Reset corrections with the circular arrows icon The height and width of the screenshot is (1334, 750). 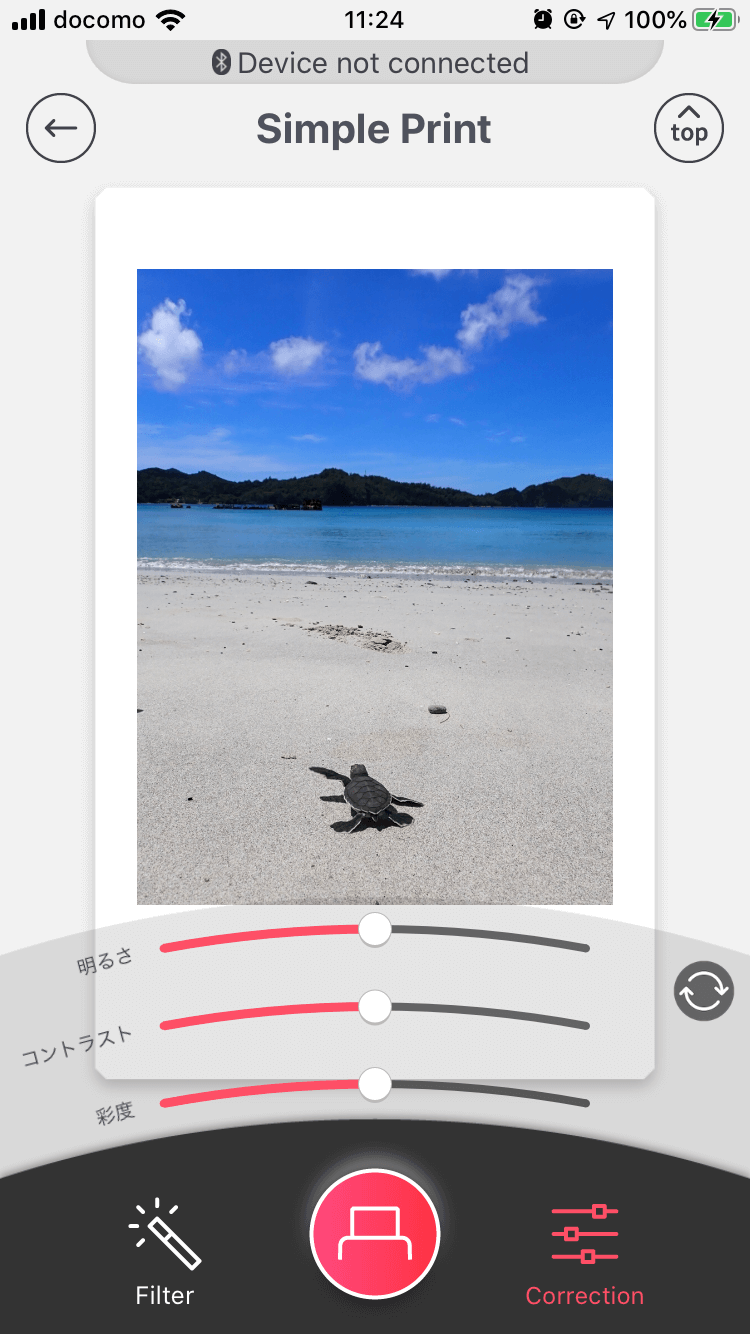703,991
